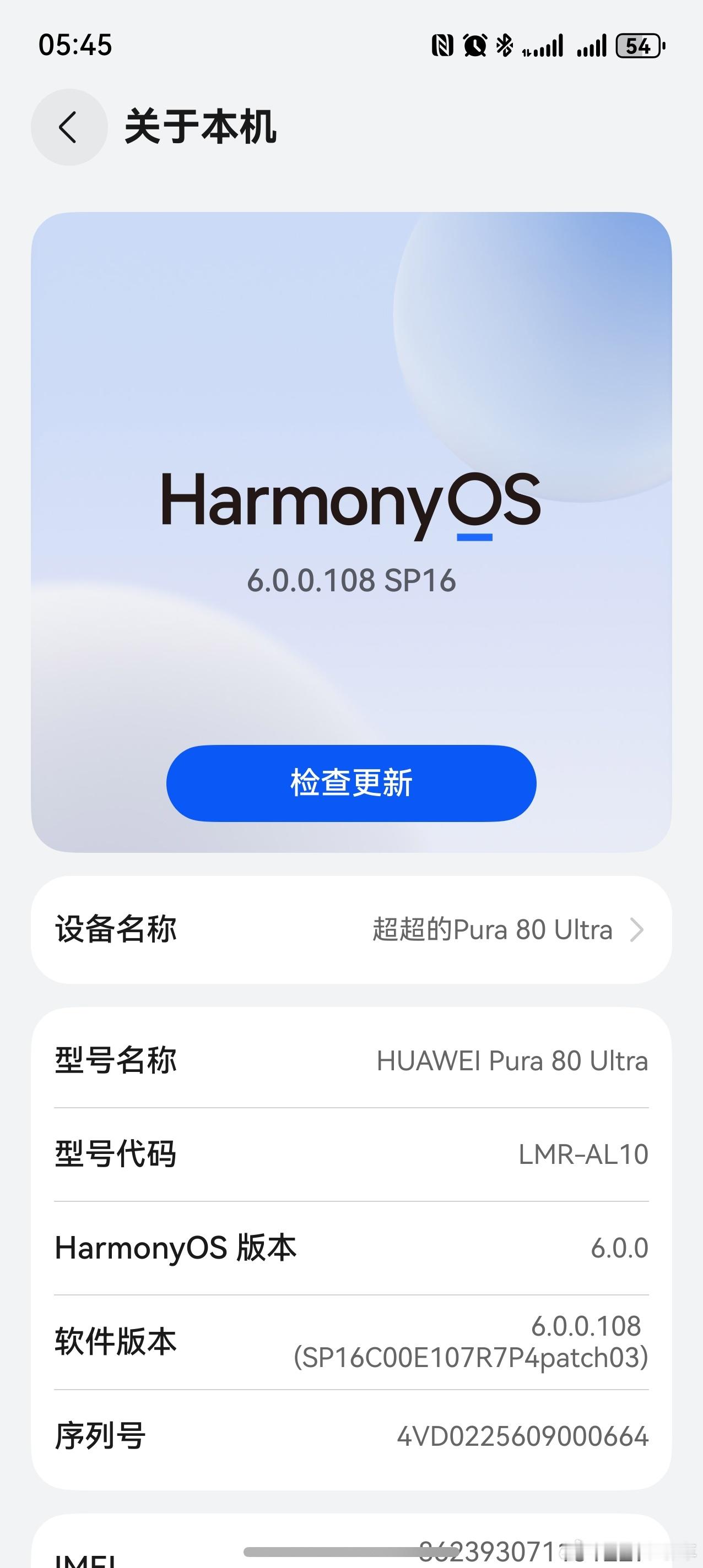Screen dimensions: 703x1568
Task: Tap the HarmonyOS logo on the banner
Action: point(351,507)
